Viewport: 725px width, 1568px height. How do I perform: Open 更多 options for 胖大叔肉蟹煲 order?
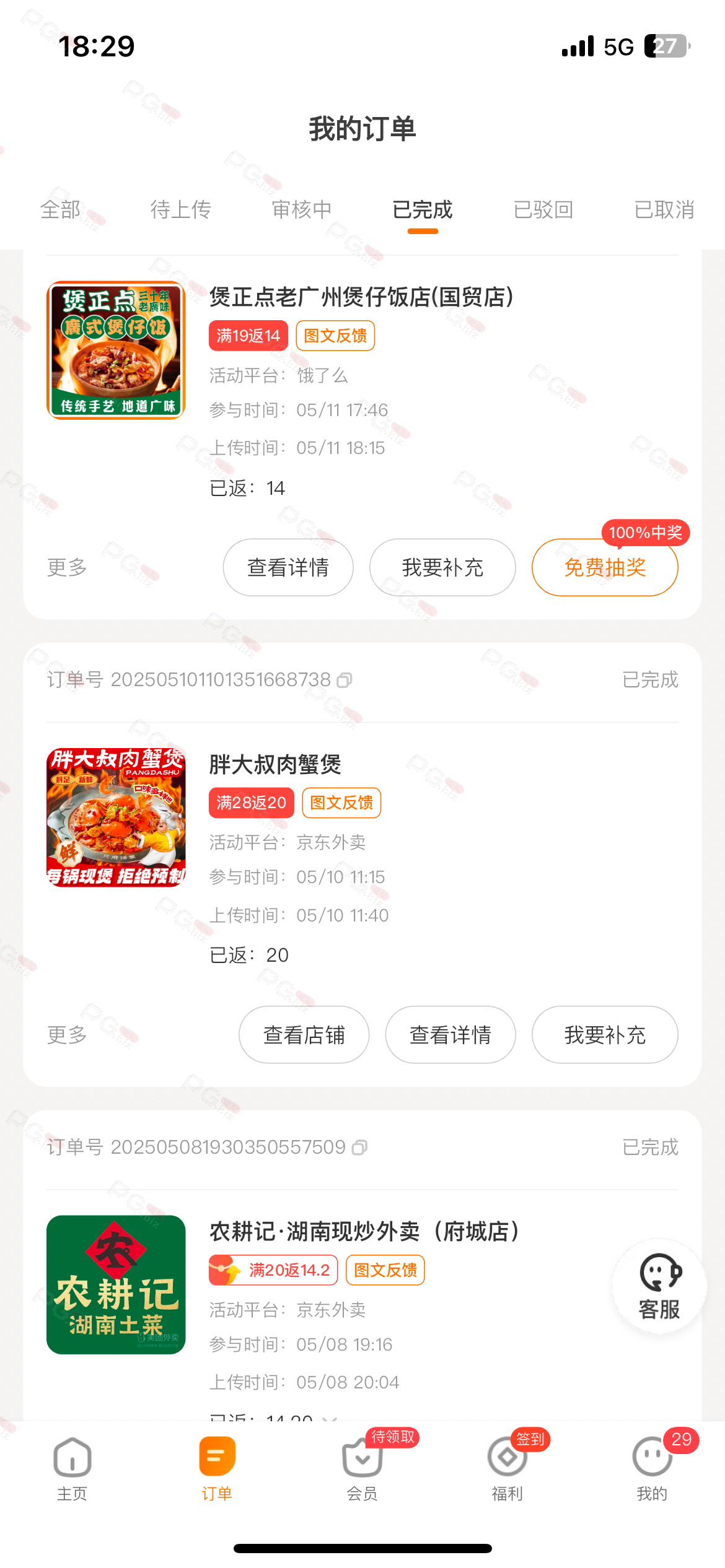pos(67,1035)
